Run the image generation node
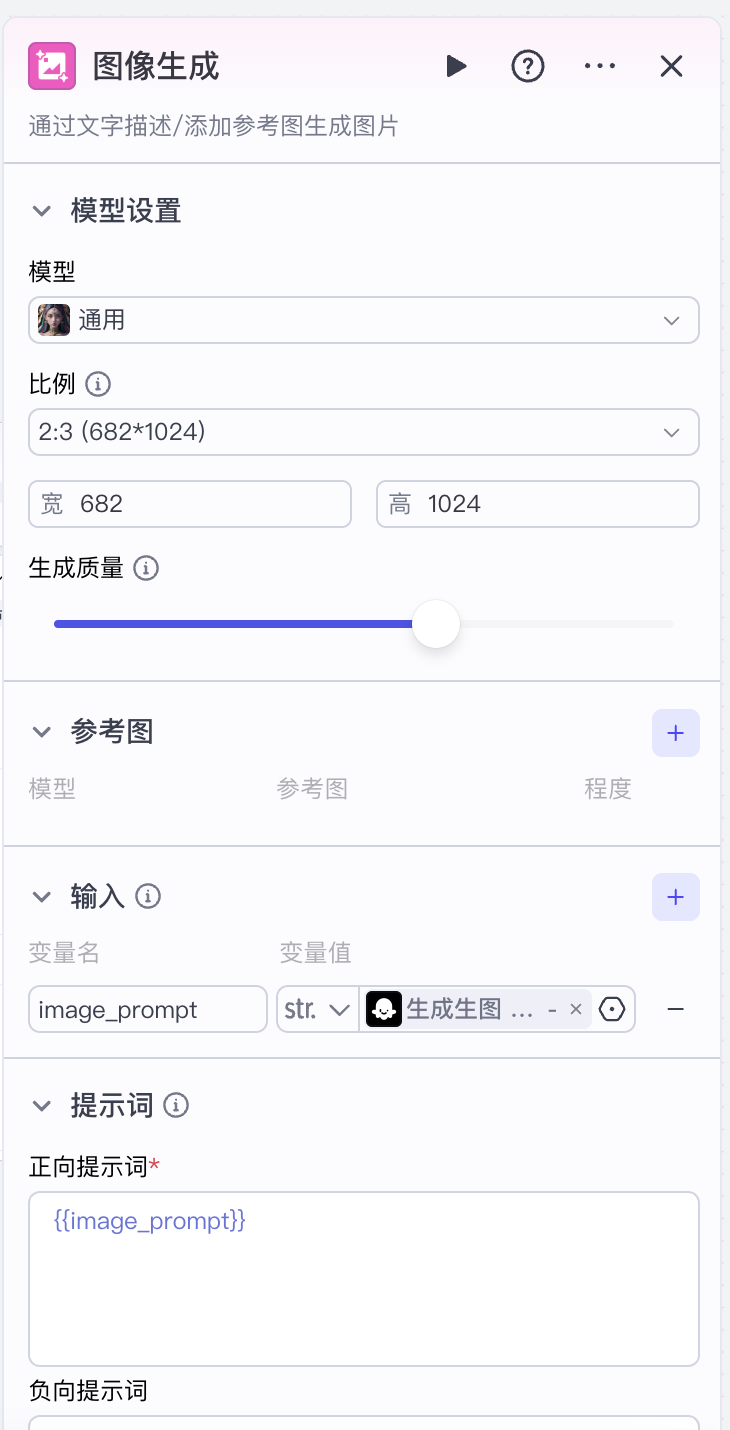Image resolution: width=730 pixels, height=1430 pixels. point(456,67)
